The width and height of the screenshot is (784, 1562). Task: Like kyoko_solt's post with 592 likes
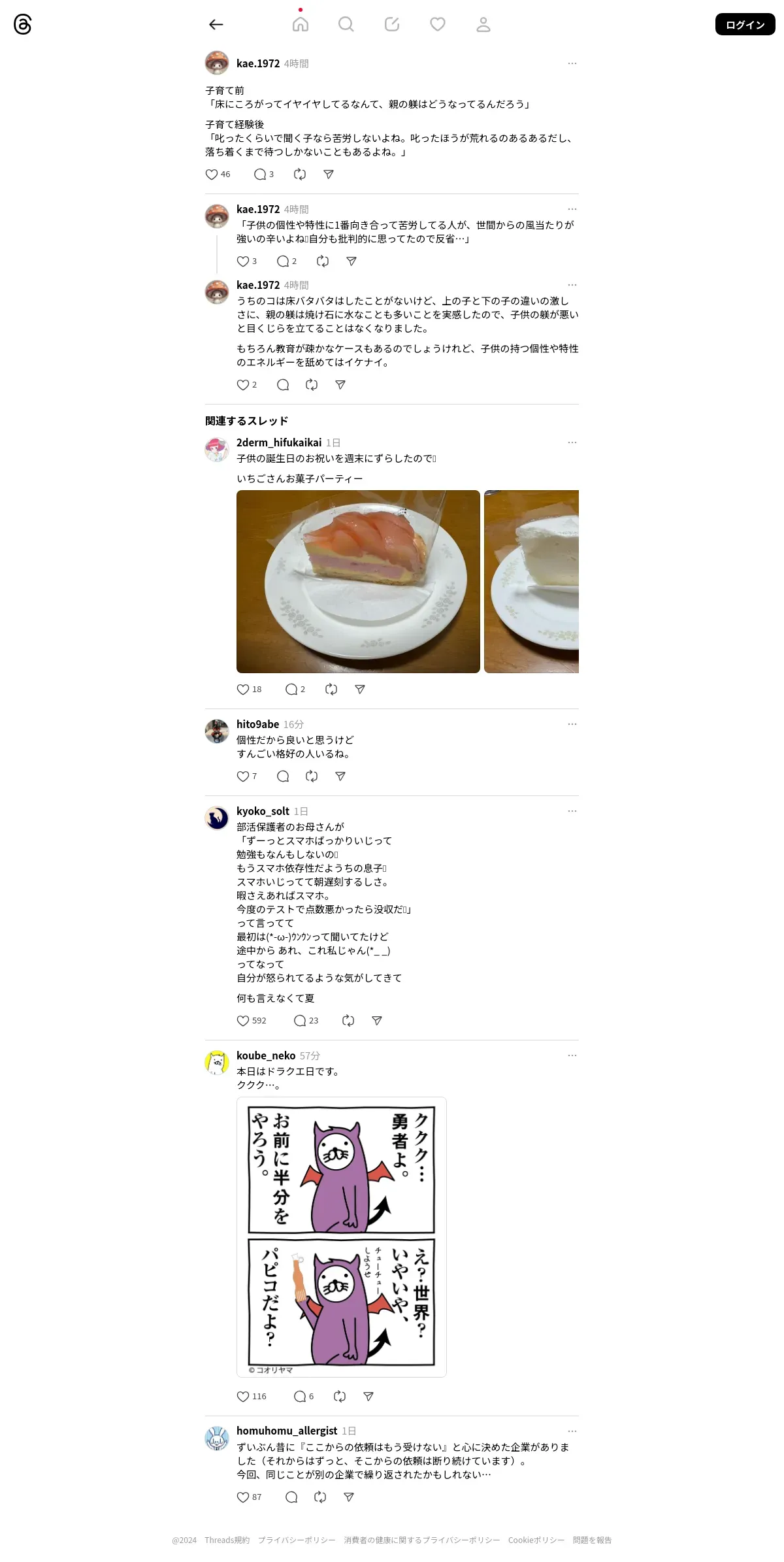pos(243,1021)
